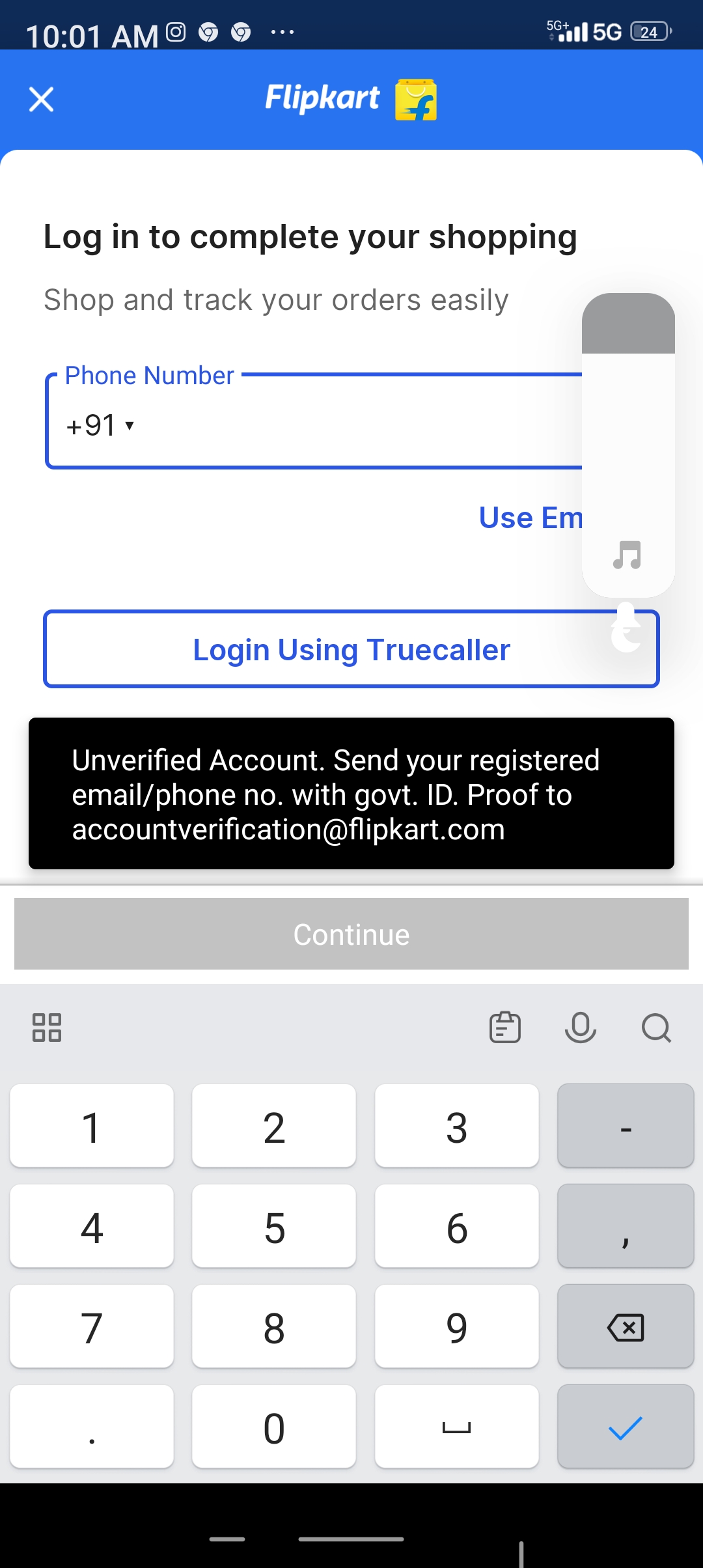The width and height of the screenshot is (703, 1568).
Task: Tap Login Using Truecaller
Action: (351, 649)
